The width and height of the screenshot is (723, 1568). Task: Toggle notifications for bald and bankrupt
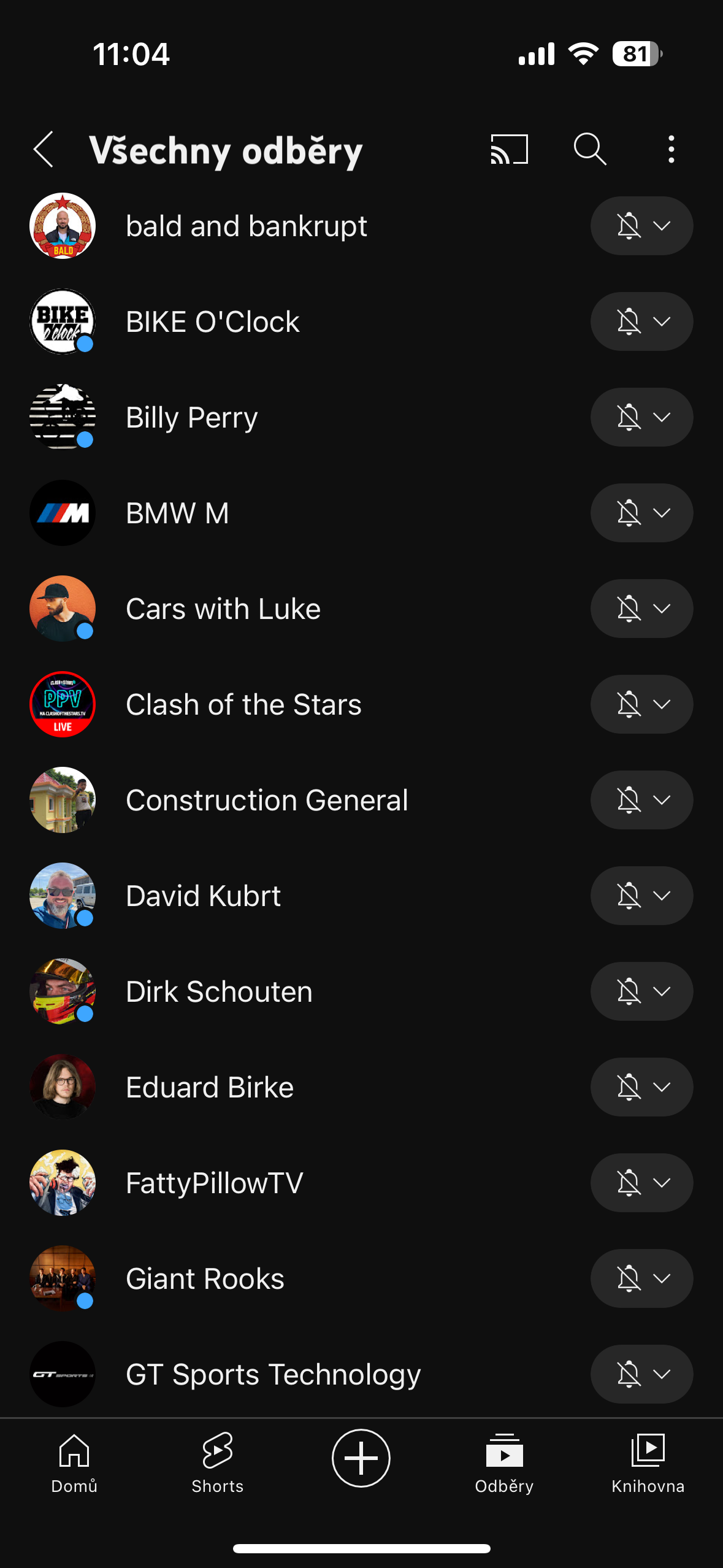[629, 226]
